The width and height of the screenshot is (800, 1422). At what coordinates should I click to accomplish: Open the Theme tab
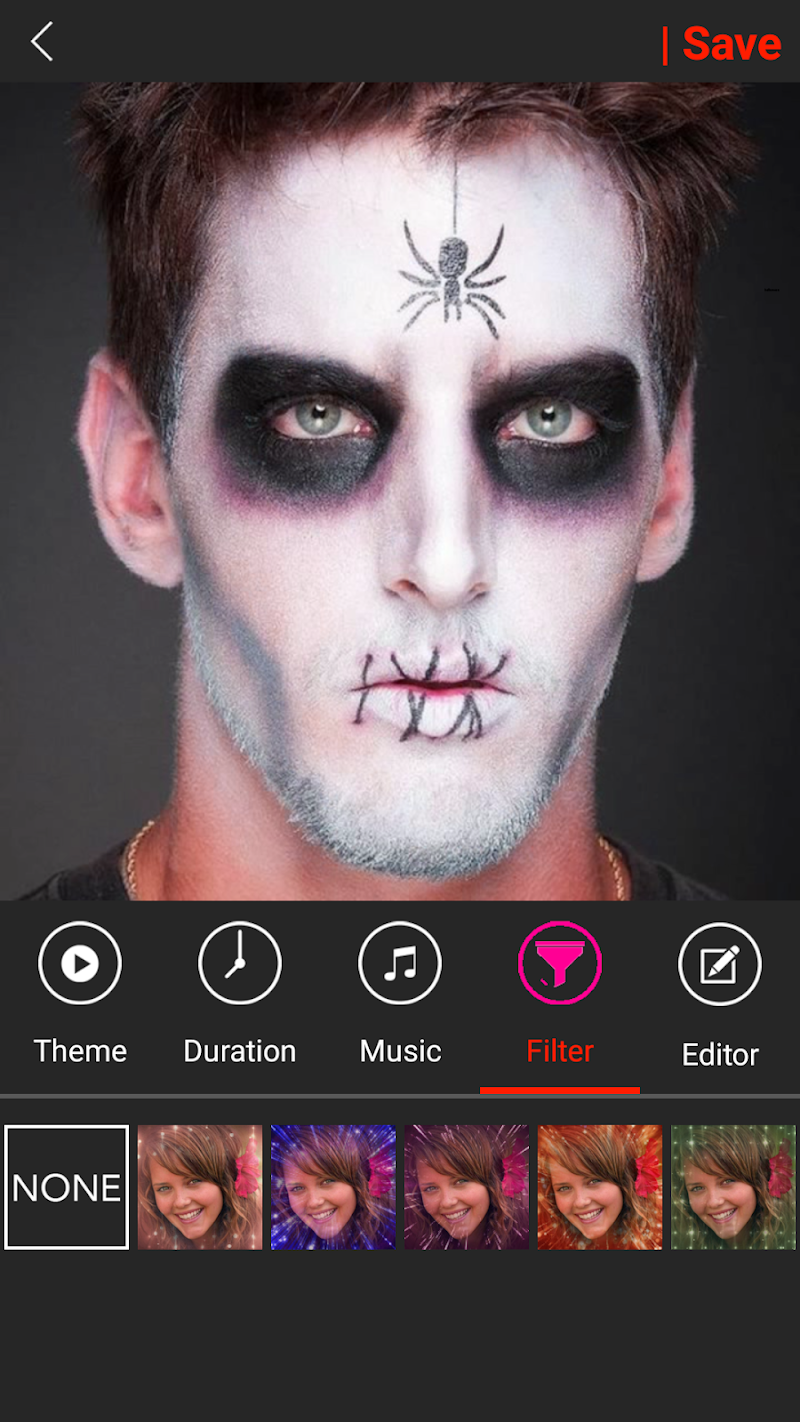[x=80, y=993]
